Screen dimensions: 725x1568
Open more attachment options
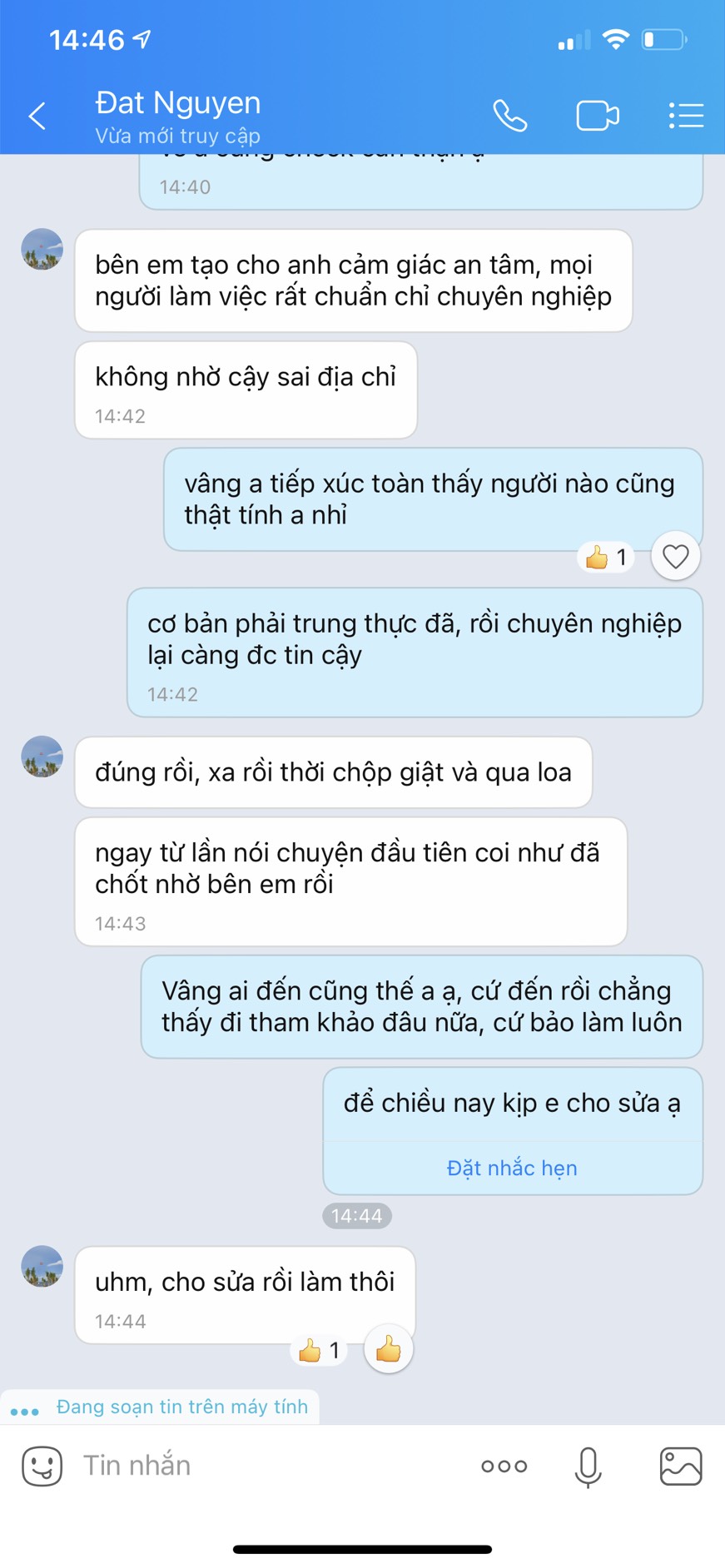coord(504,1466)
